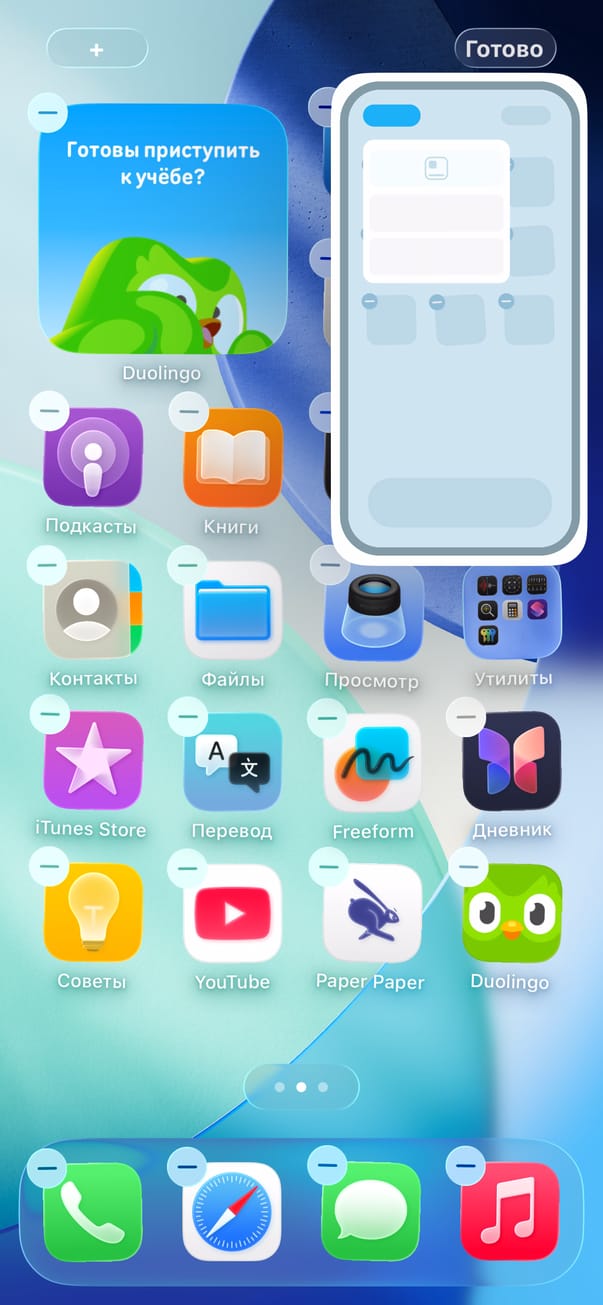603x1305 pixels.
Task: Tap Готово to finish editing
Action: [x=505, y=49]
